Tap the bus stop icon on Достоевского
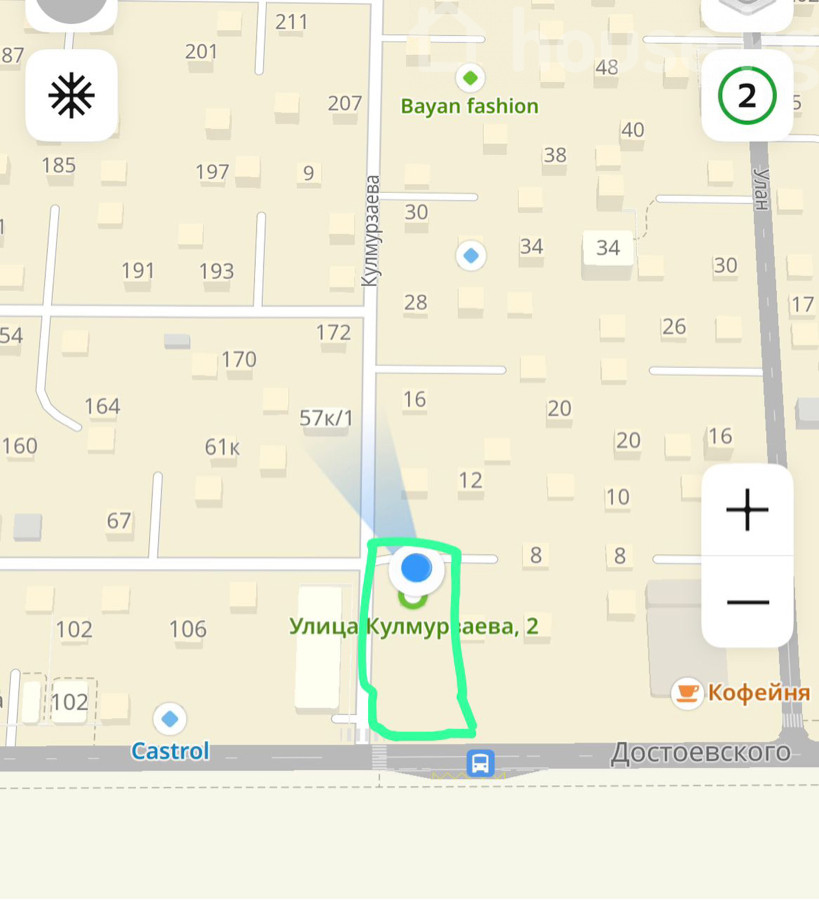819x900 pixels. [481, 764]
